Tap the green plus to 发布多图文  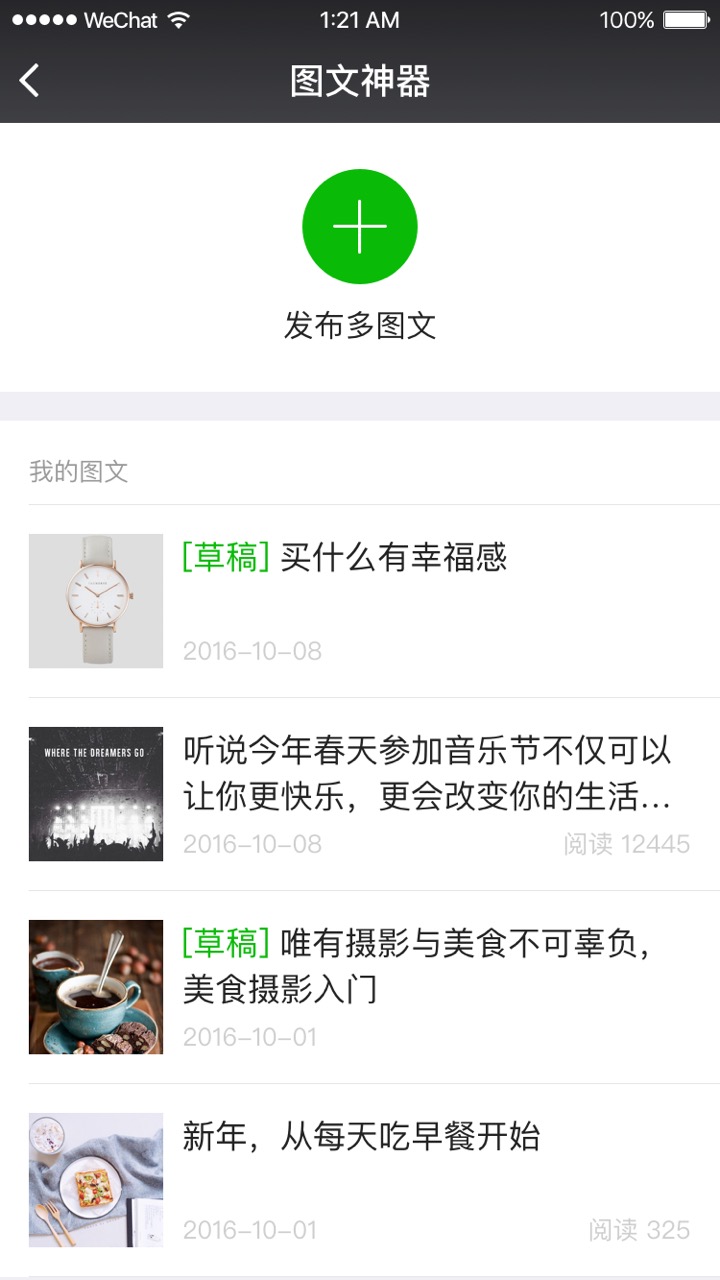pos(360,227)
